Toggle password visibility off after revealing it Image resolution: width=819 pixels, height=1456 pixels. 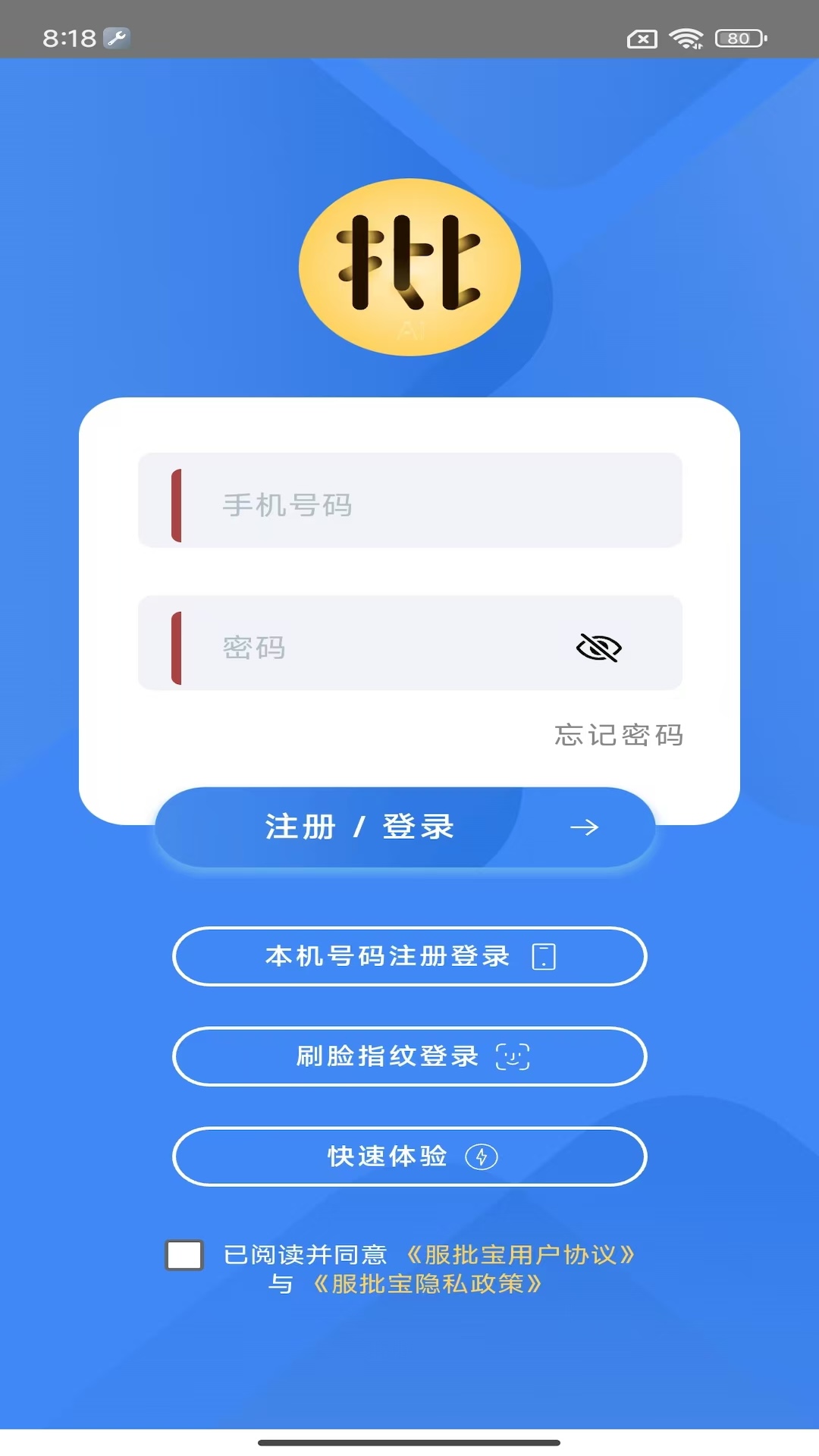pyautogui.click(x=599, y=648)
